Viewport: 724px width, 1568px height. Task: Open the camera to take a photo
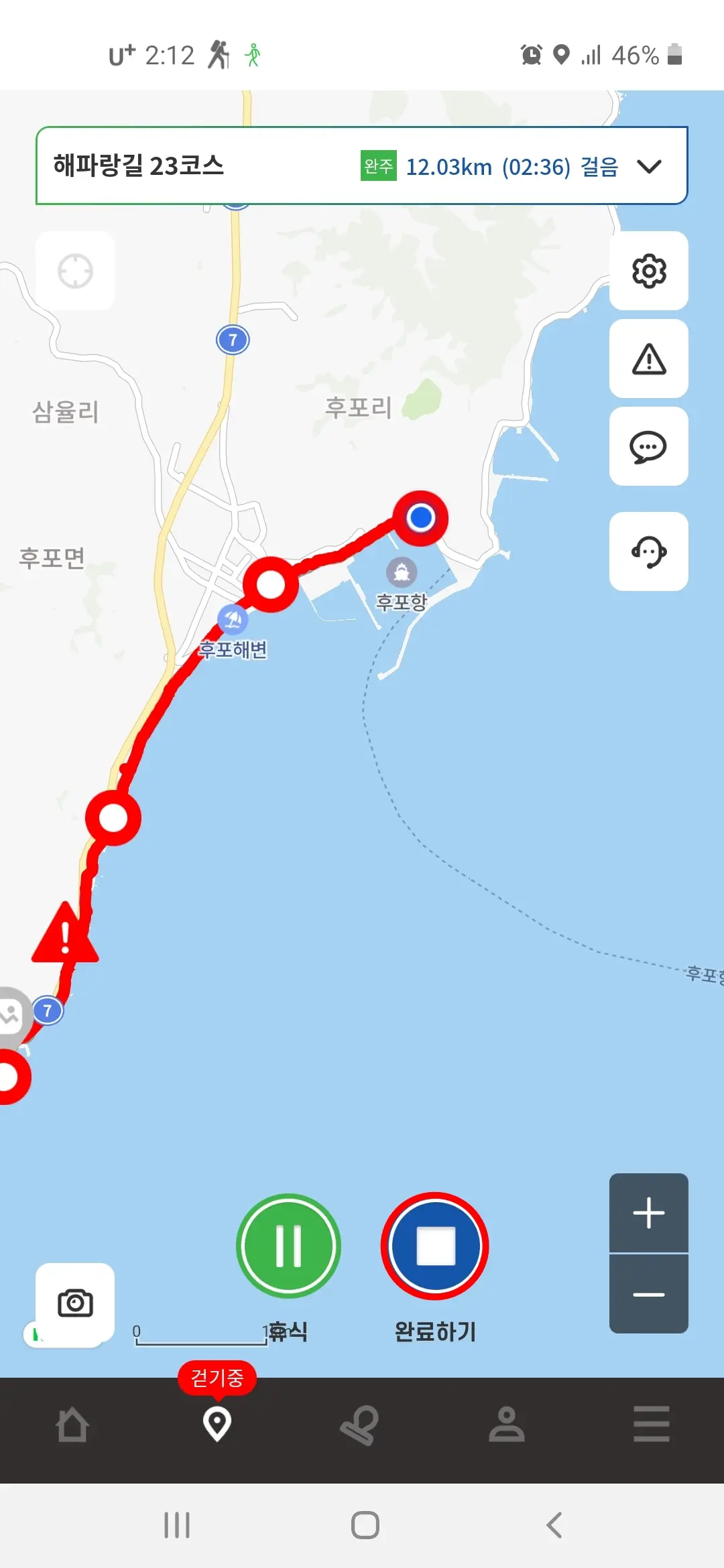76,1301
